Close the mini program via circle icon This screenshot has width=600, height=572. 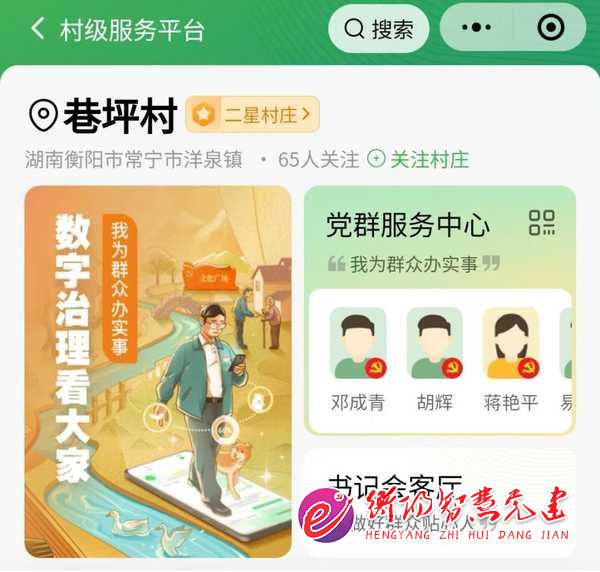click(x=551, y=29)
